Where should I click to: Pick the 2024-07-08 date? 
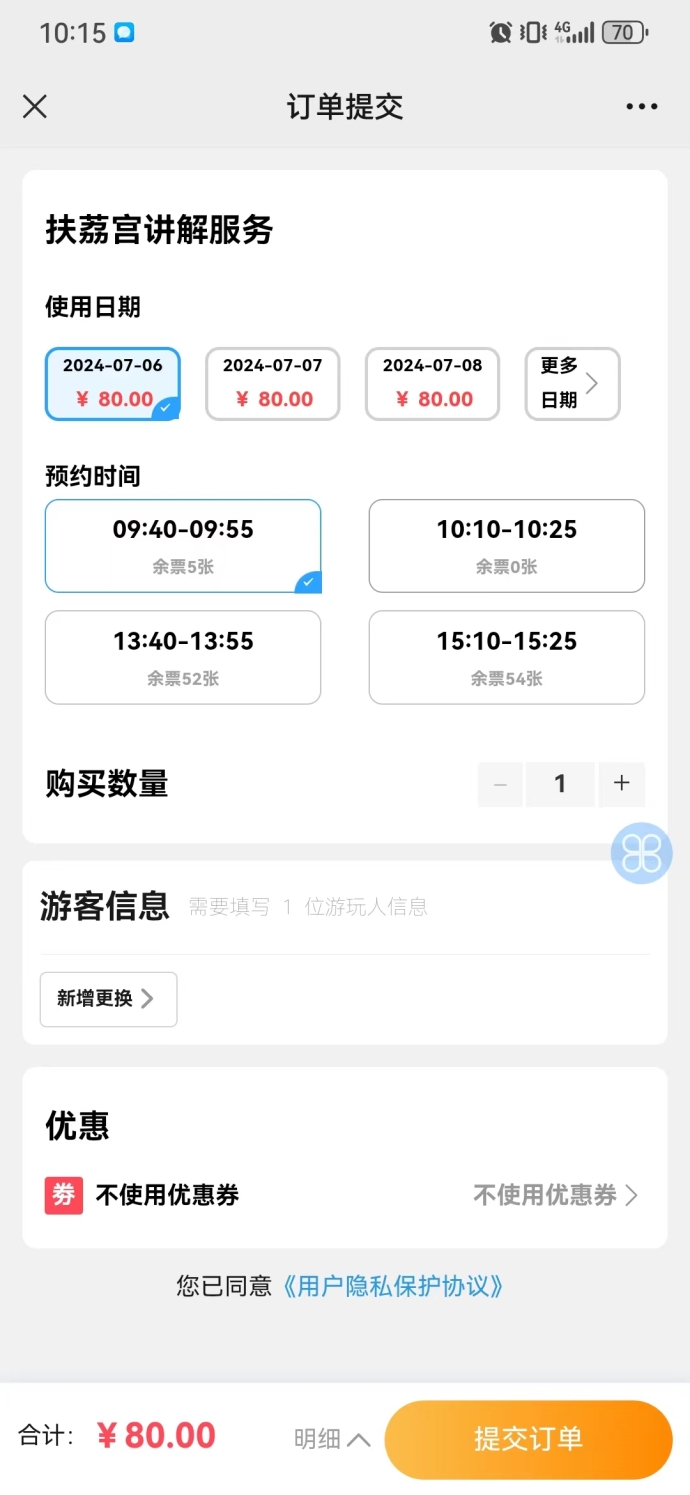(x=432, y=384)
